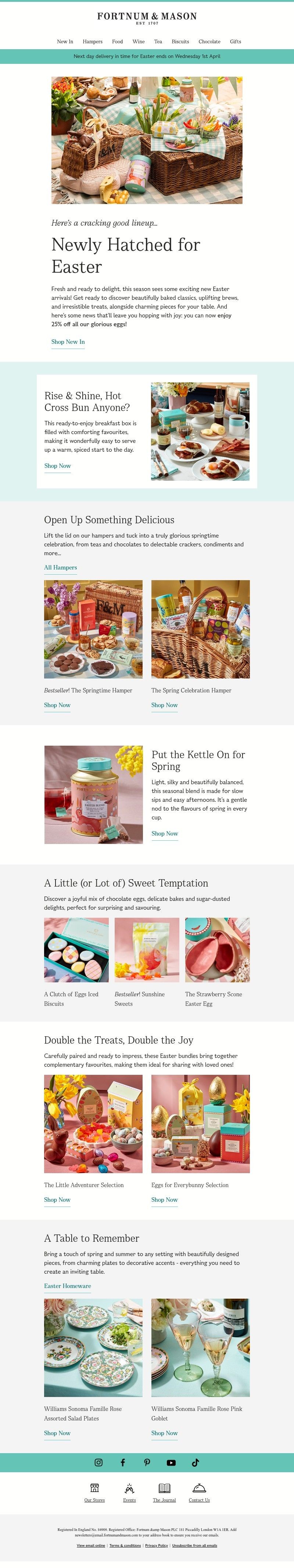This screenshot has height=1568, width=294.
Task: Shop Now for The Little Adventurer Selection
Action: pos(57,1200)
